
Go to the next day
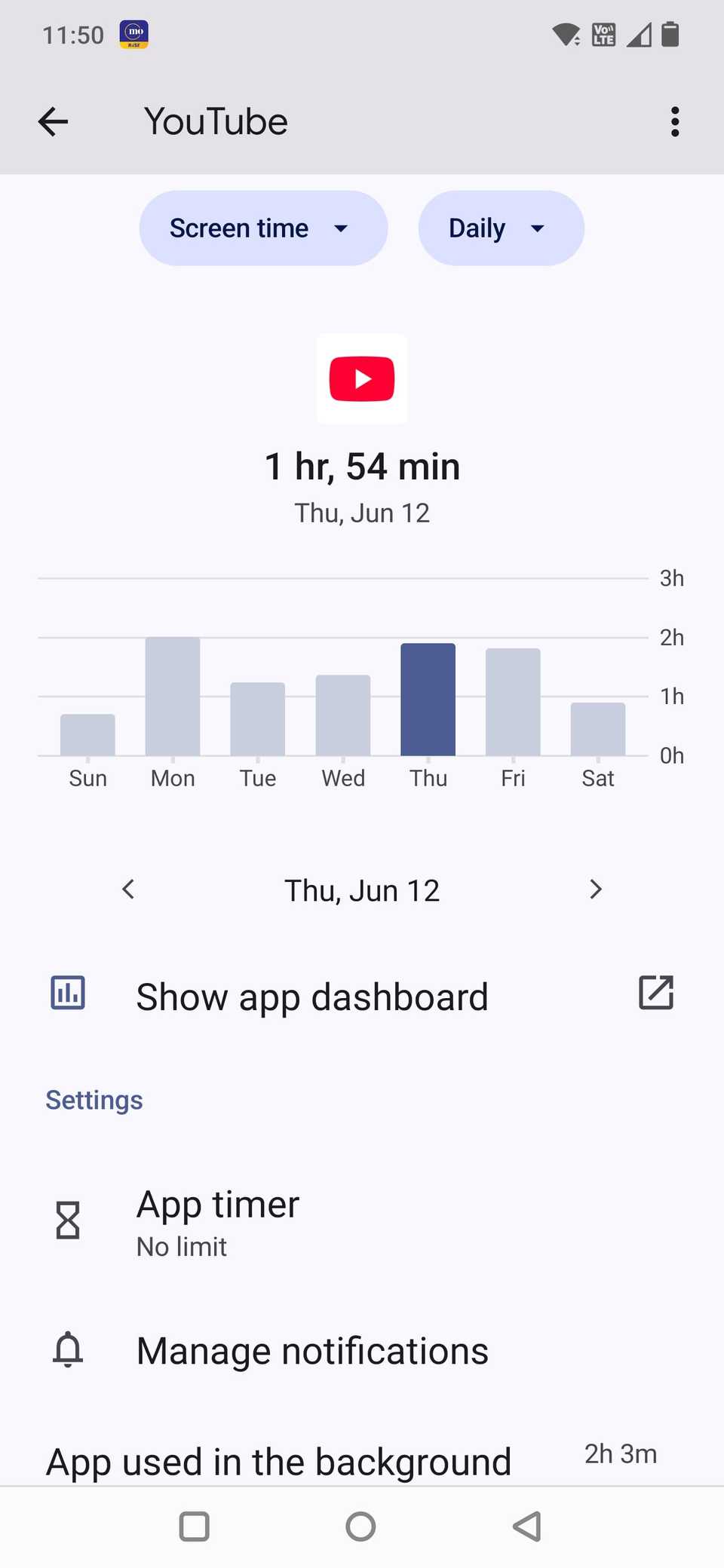(596, 890)
